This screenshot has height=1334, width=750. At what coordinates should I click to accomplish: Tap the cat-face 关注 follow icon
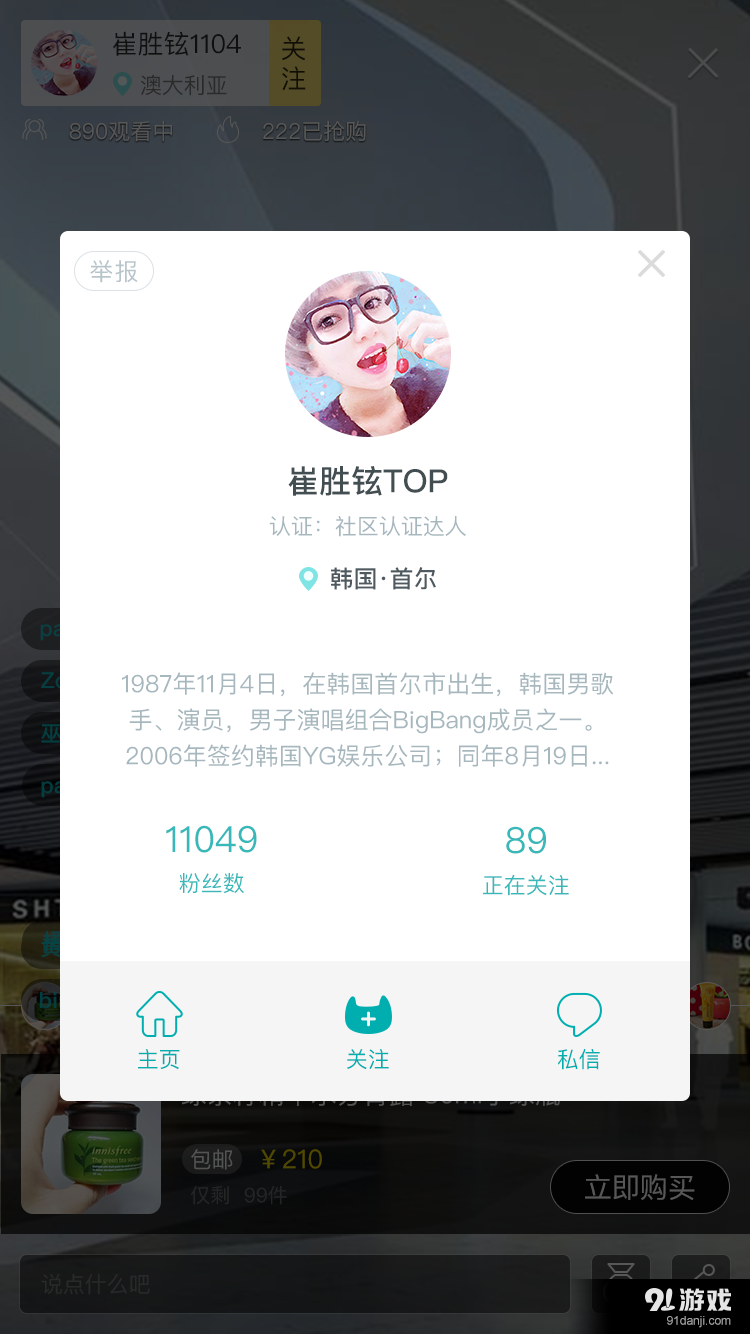pos(368,1014)
